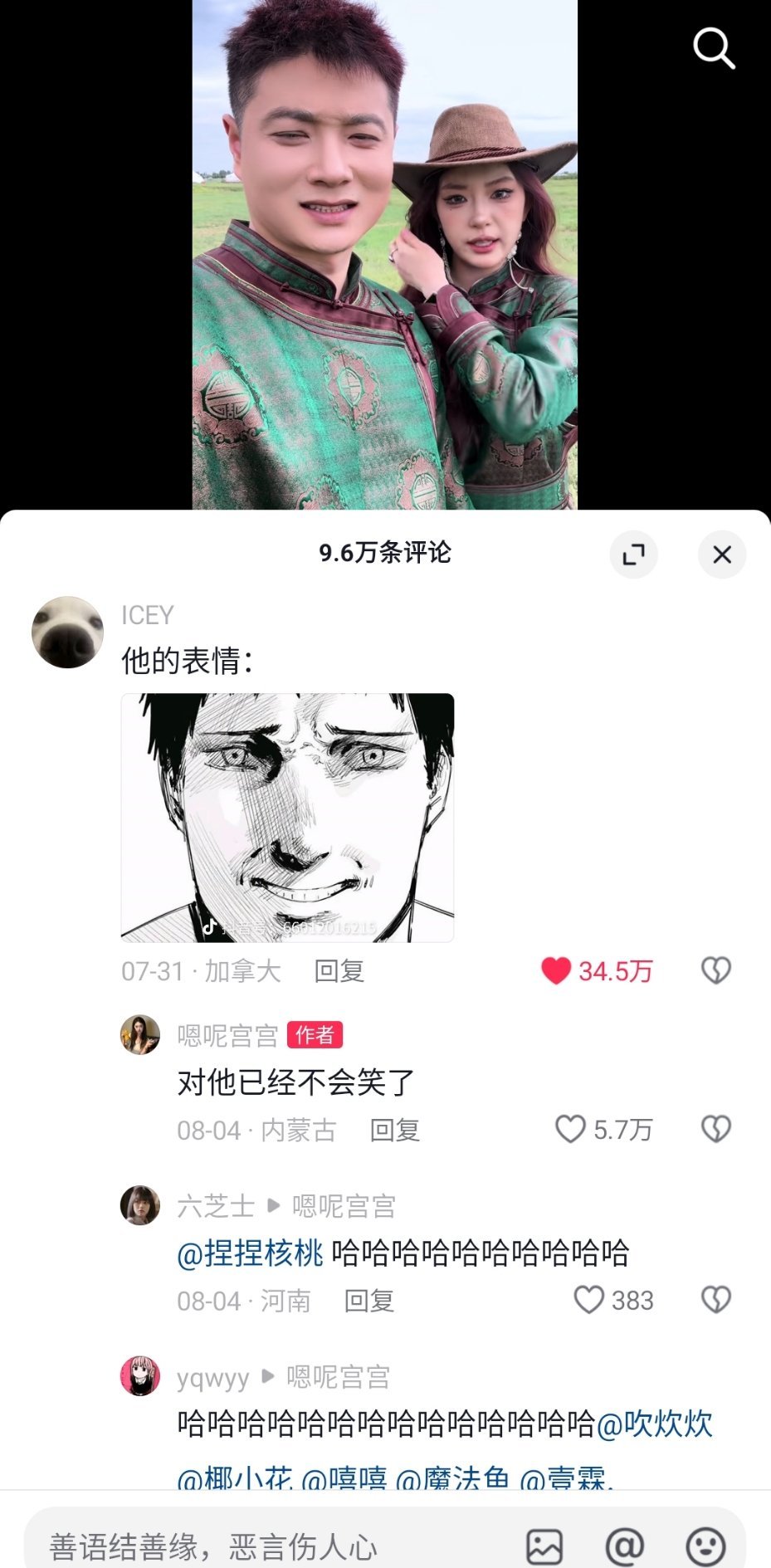Open the search magnifier over the video
The image size is (771, 1568).
(714, 48)
